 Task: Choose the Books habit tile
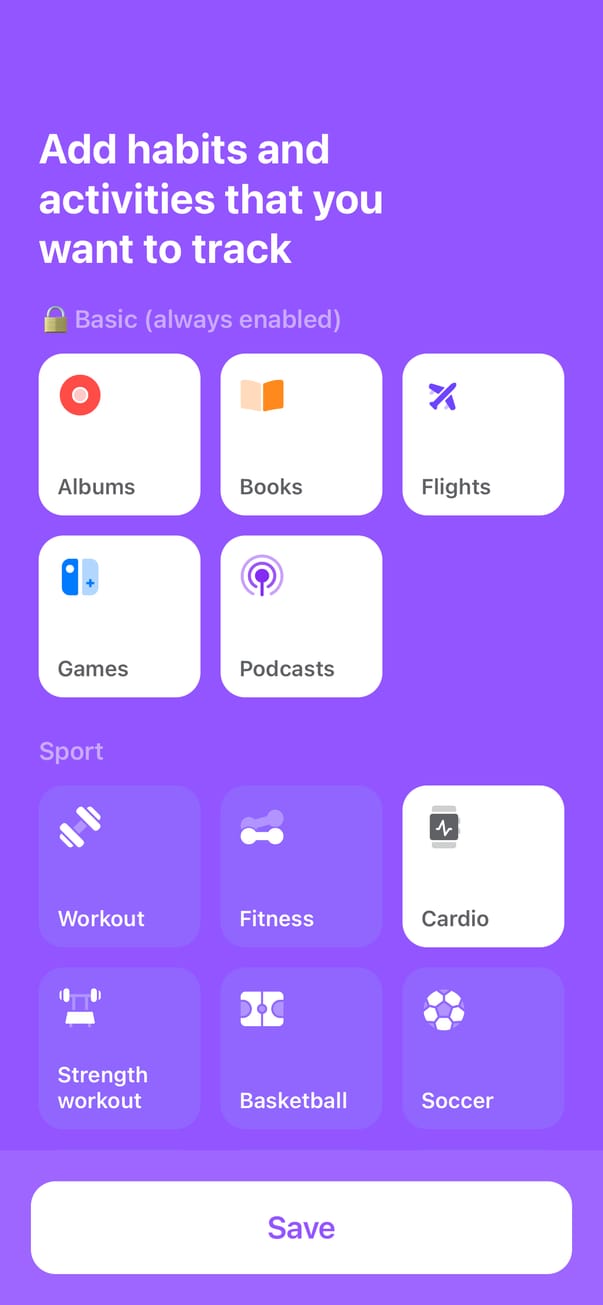coord(301,434)
